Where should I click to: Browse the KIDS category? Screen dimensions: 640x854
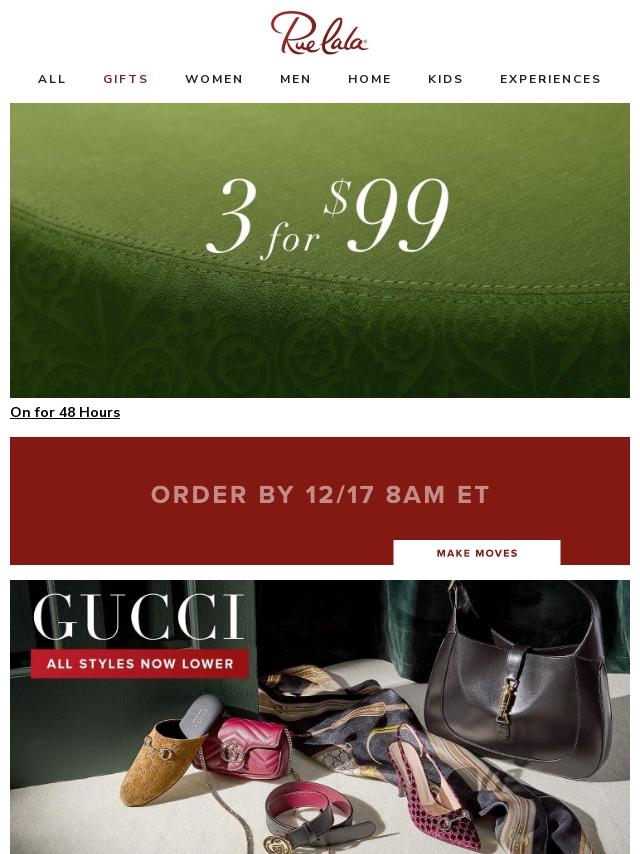445,79
